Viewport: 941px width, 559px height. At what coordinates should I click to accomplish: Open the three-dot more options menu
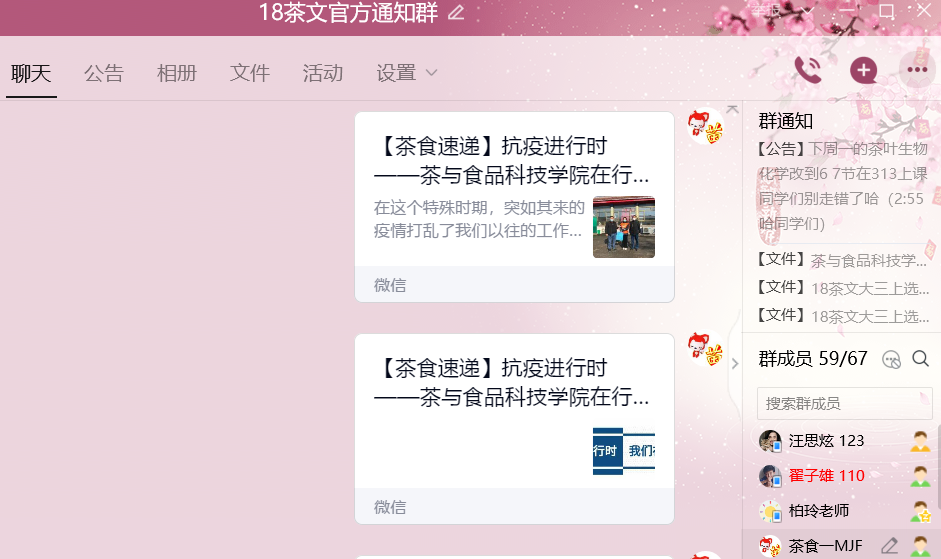coord(916,69)
